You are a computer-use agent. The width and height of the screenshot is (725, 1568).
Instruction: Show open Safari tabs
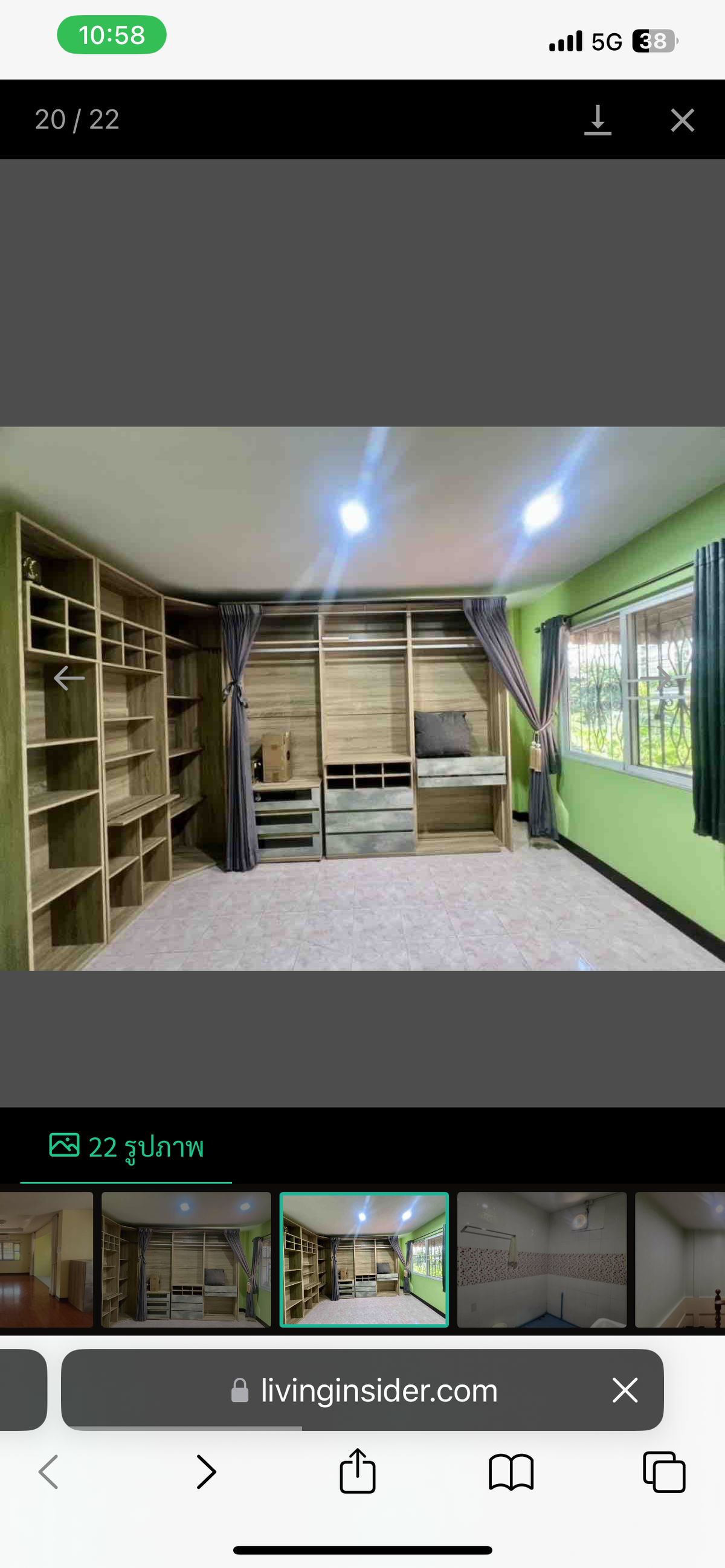pos(663,1473)
